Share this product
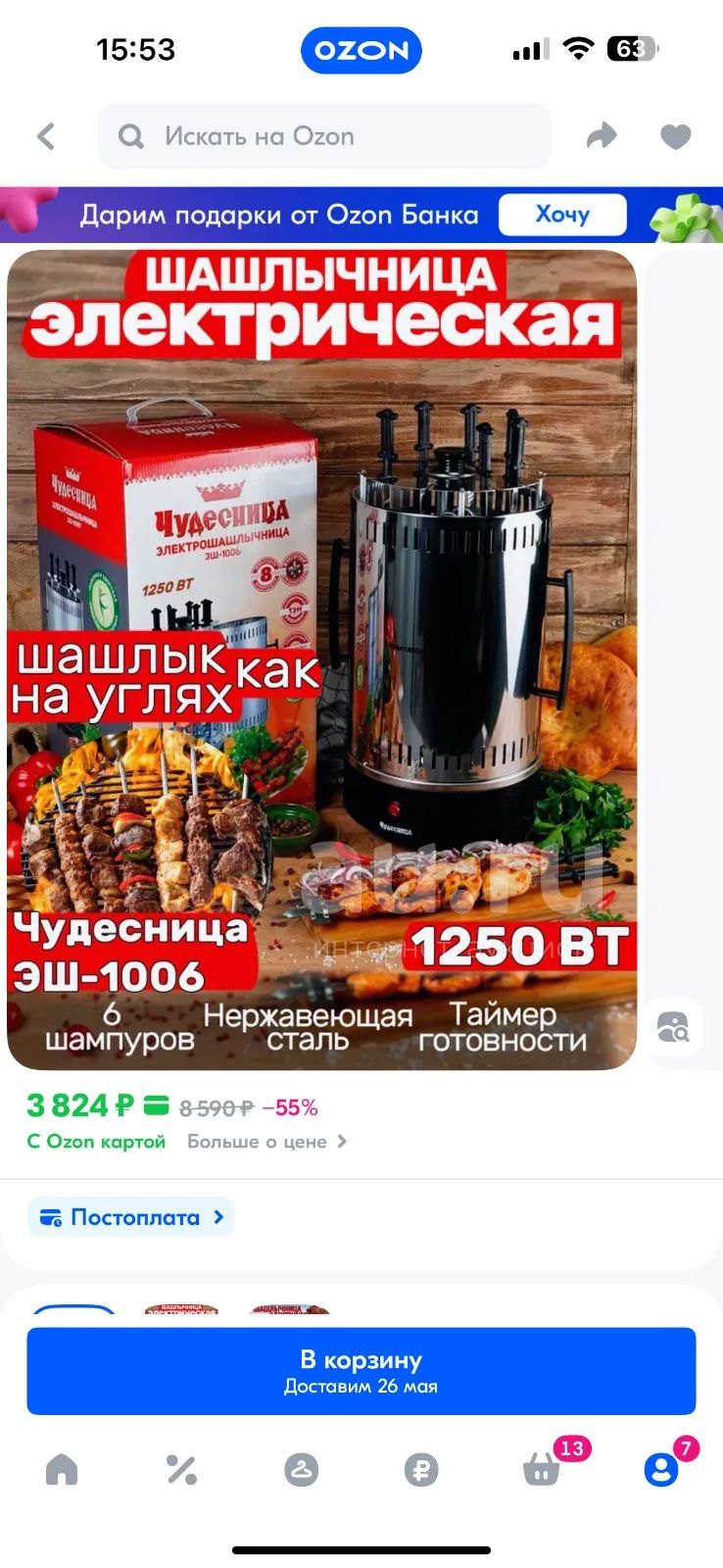Viewport: 723px width, 1568px height. click(x=602, y=136)
